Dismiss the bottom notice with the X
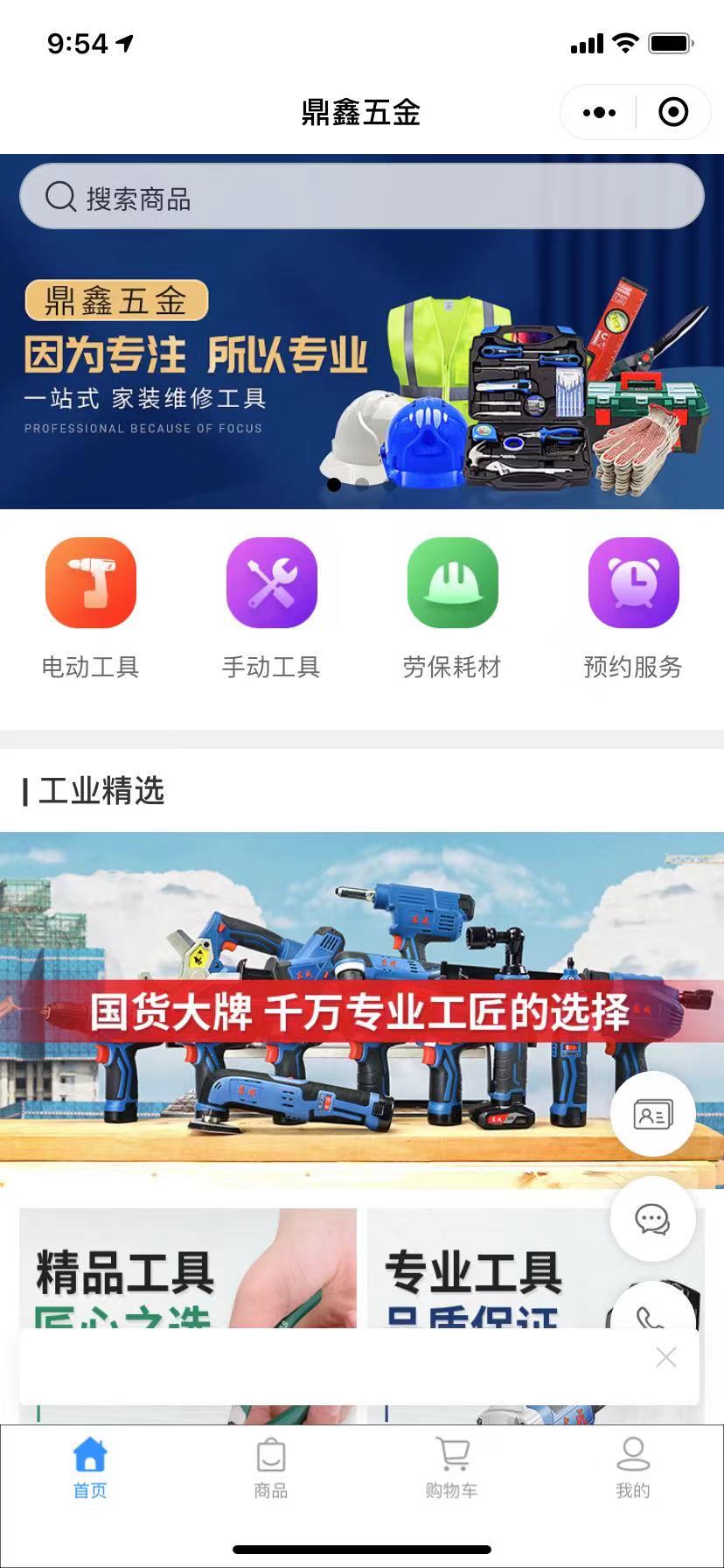This screenshot has width=724, height=1568. tap(665, 1357)
